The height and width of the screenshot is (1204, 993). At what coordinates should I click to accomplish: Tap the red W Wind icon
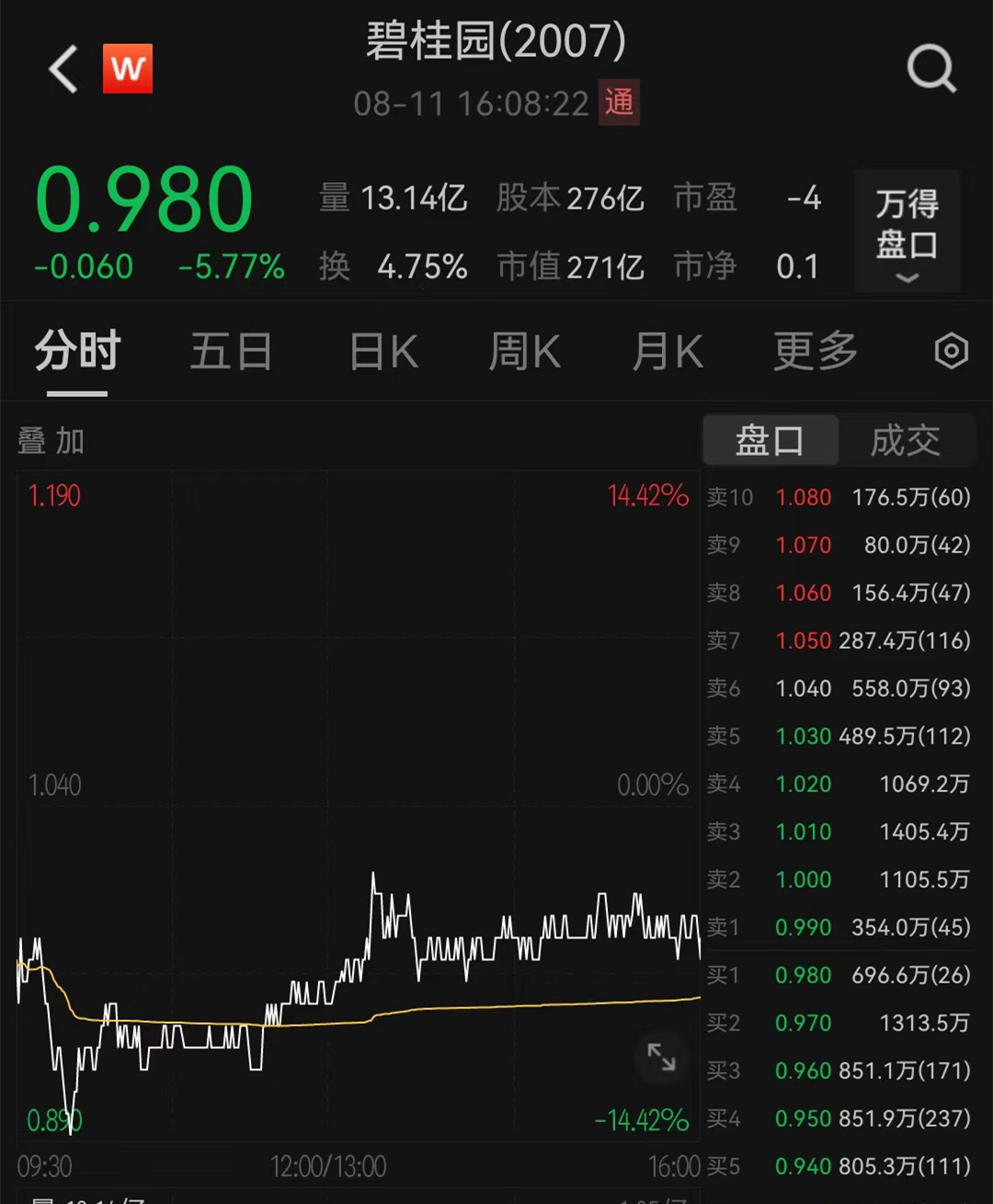tap(127, 69)
